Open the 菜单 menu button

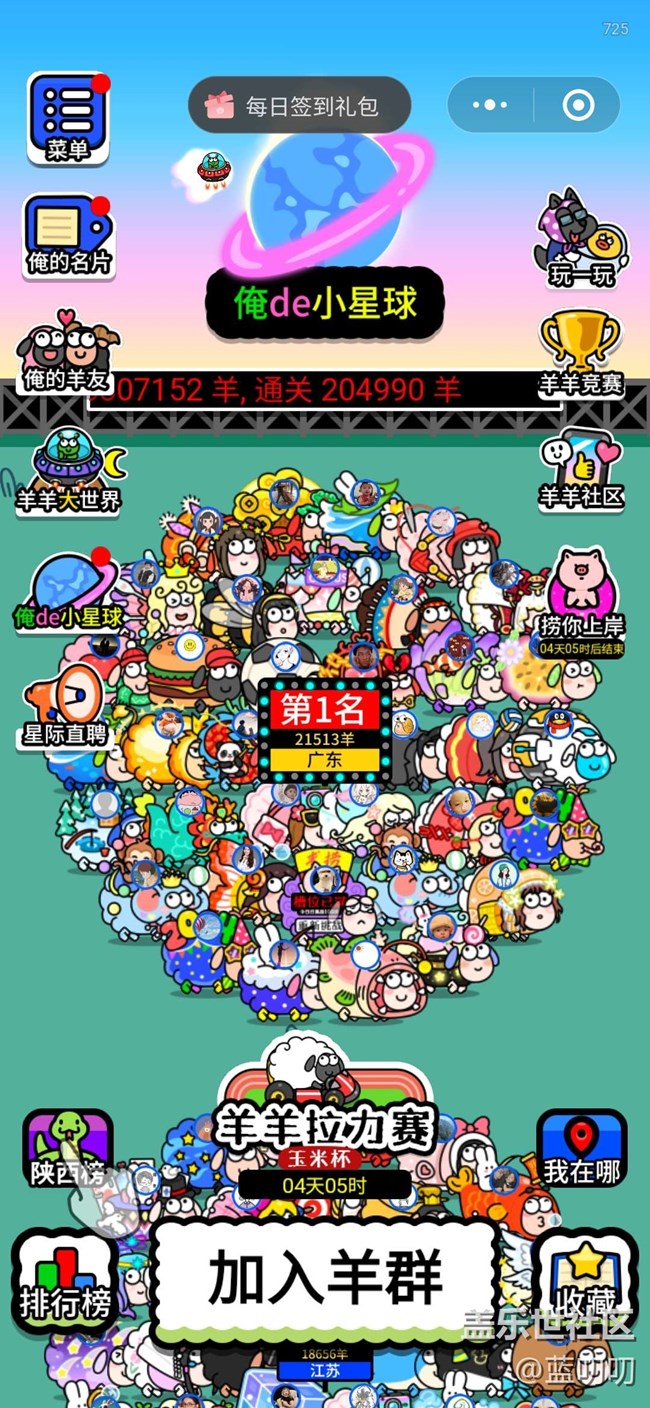point(68,117)
